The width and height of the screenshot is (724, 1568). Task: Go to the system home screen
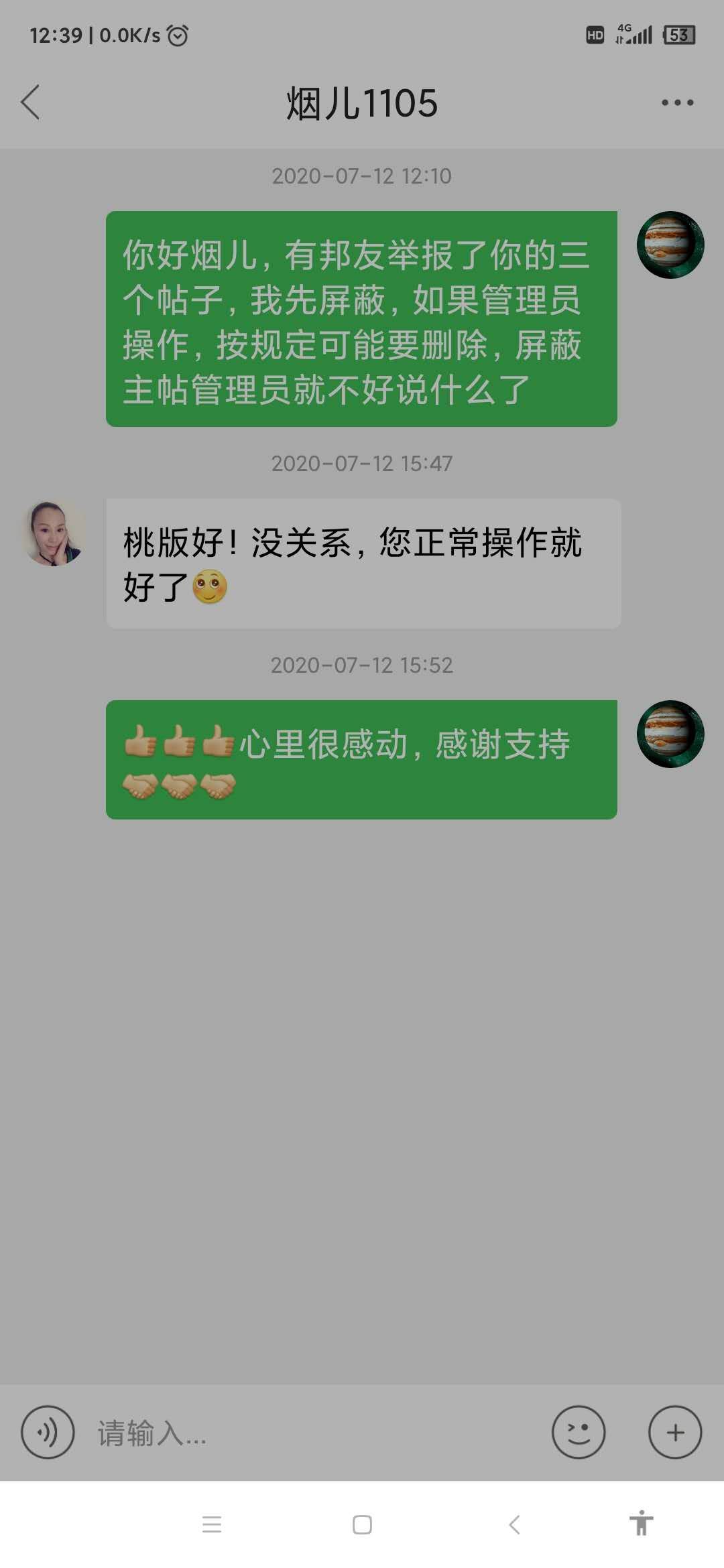point(362,1524)
